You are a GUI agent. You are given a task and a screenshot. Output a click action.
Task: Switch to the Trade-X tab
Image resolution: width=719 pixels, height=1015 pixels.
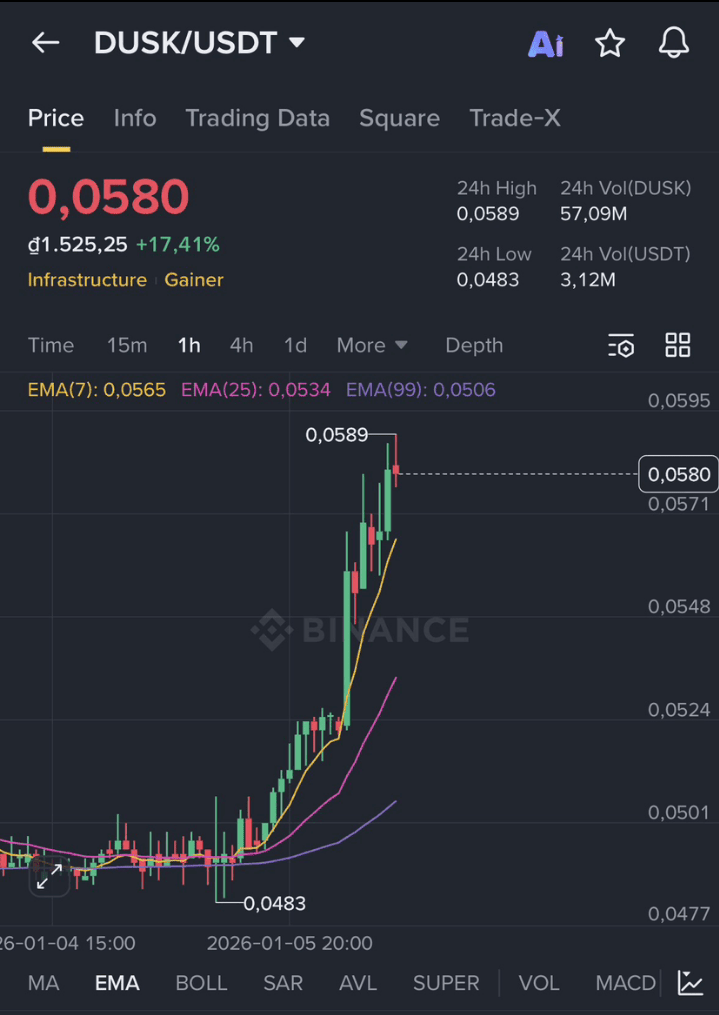(515, 118)
